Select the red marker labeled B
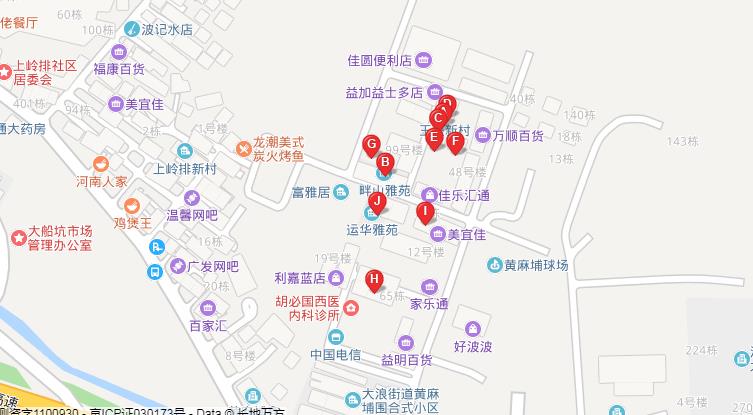The width and height of the screenshot is (753, 415). click(x=385, y=161)
